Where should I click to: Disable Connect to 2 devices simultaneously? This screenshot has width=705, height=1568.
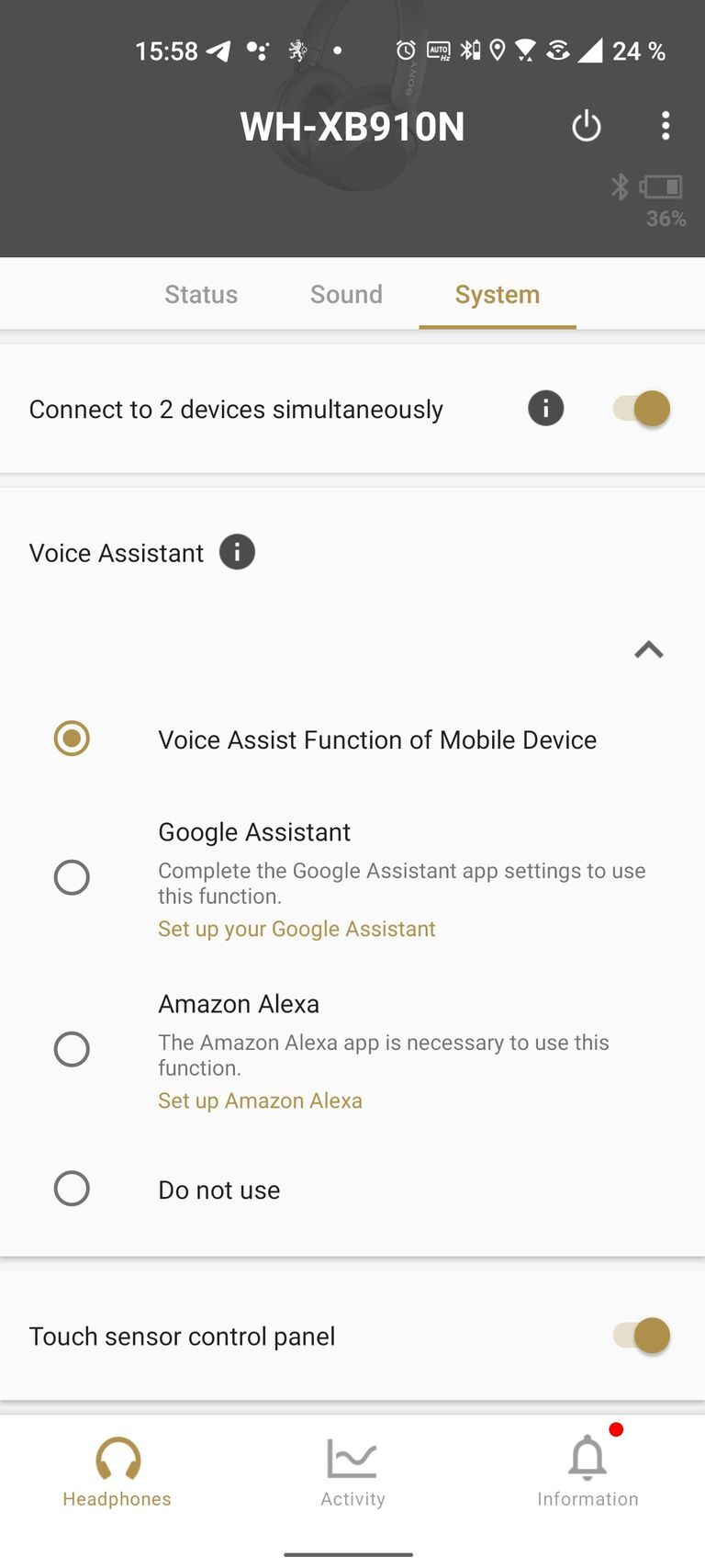tap(643, 409)
